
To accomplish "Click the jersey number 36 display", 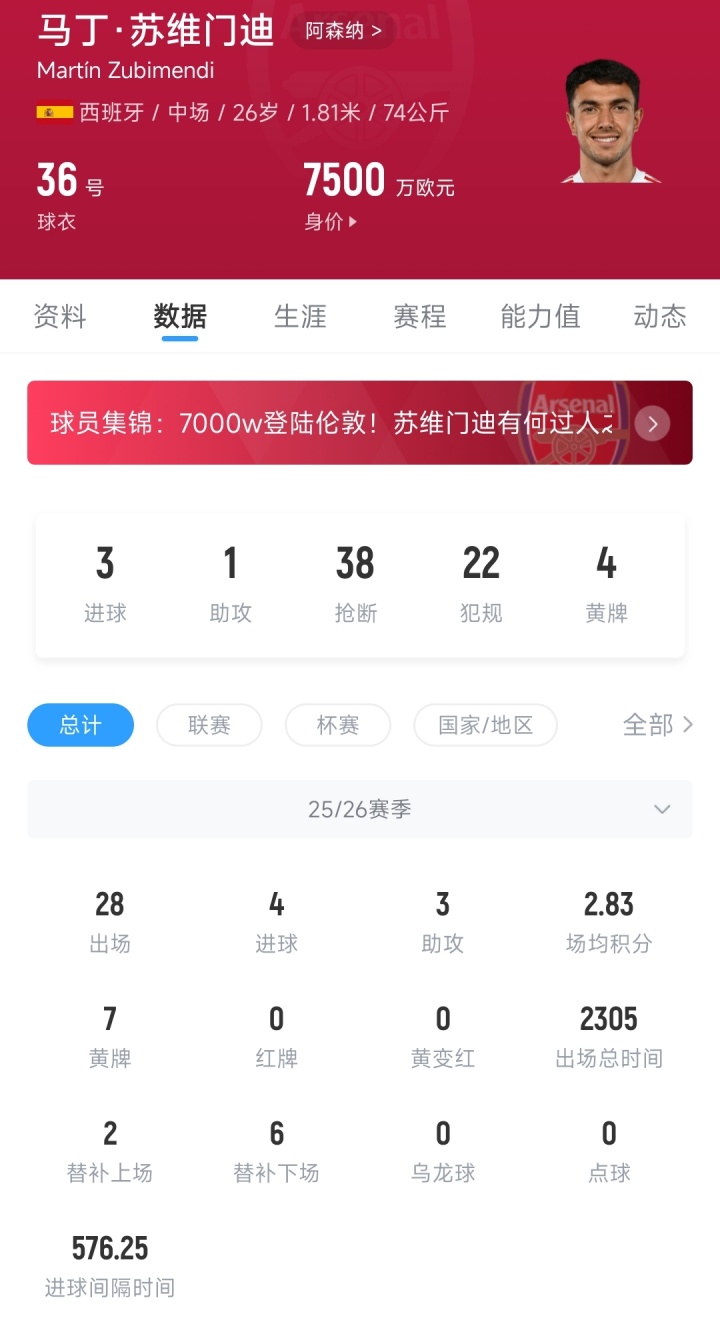I will click(x=60, y=182).
